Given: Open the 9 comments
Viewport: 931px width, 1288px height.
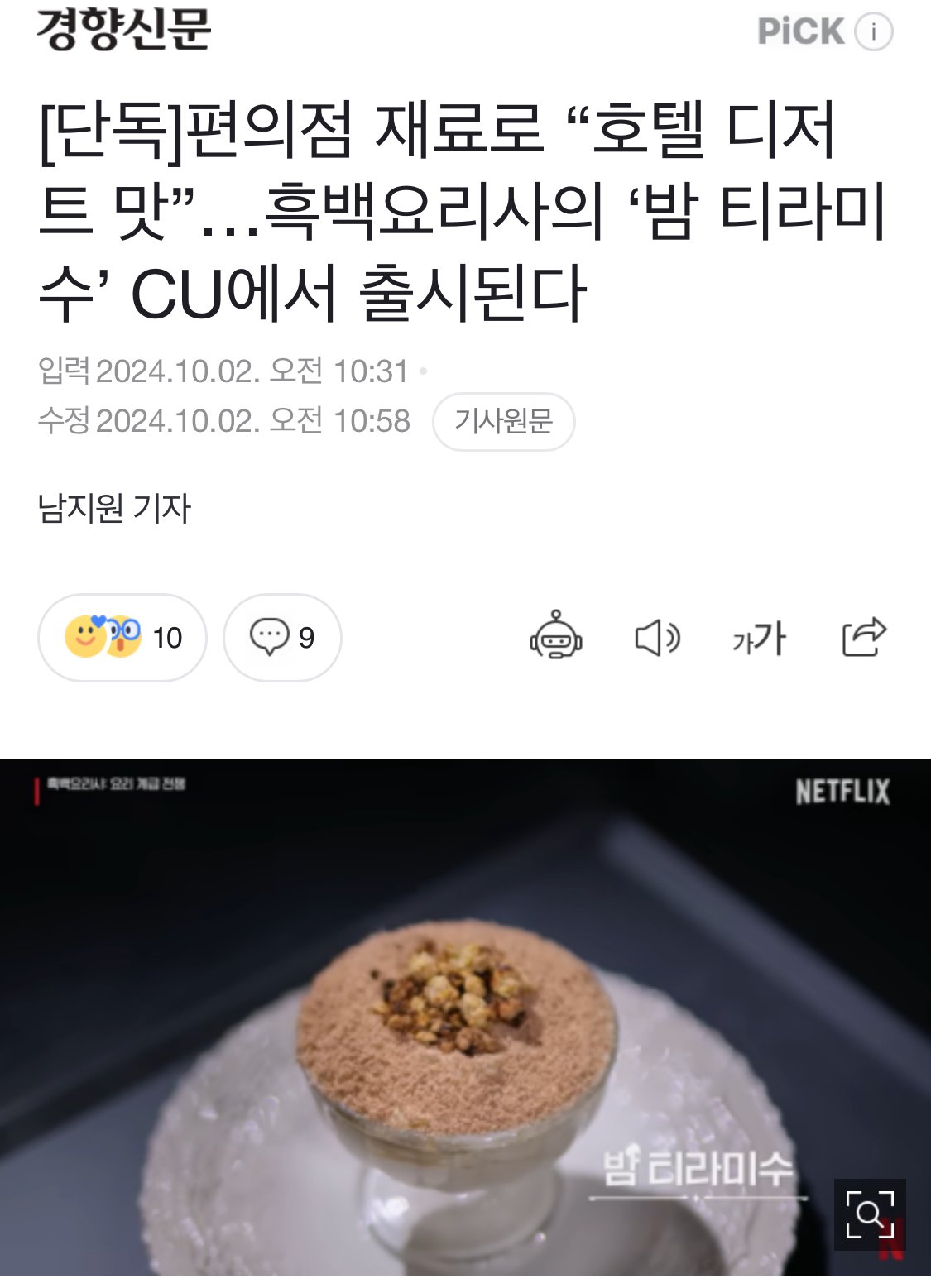Looking at the screenshot, I should [x=282, y=638].
